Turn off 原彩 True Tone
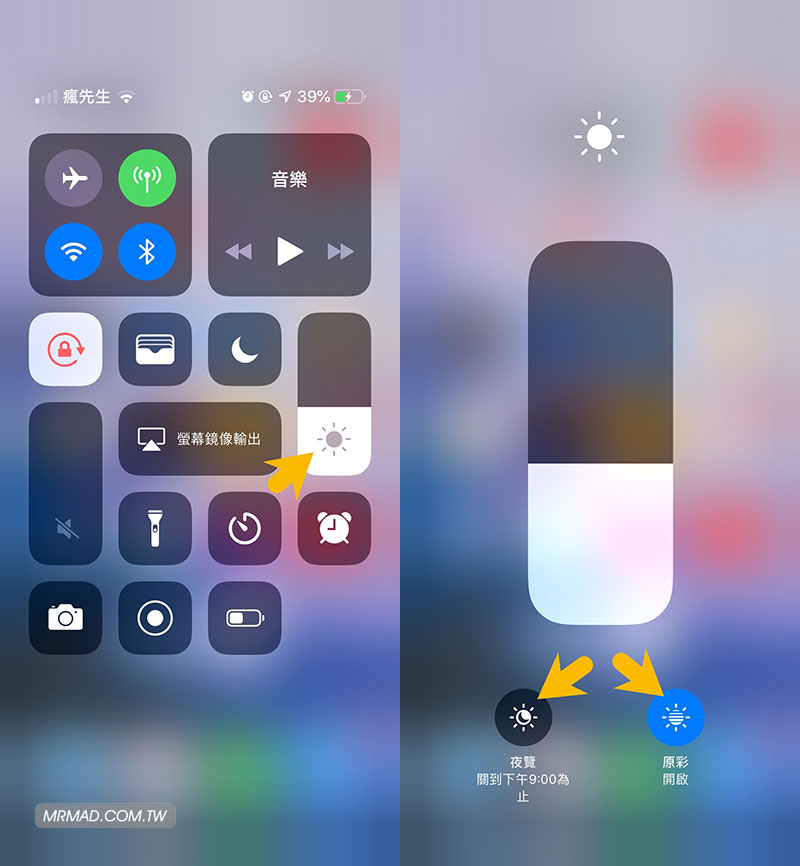Screen dimensions: 800x866 tap(676, 717)
